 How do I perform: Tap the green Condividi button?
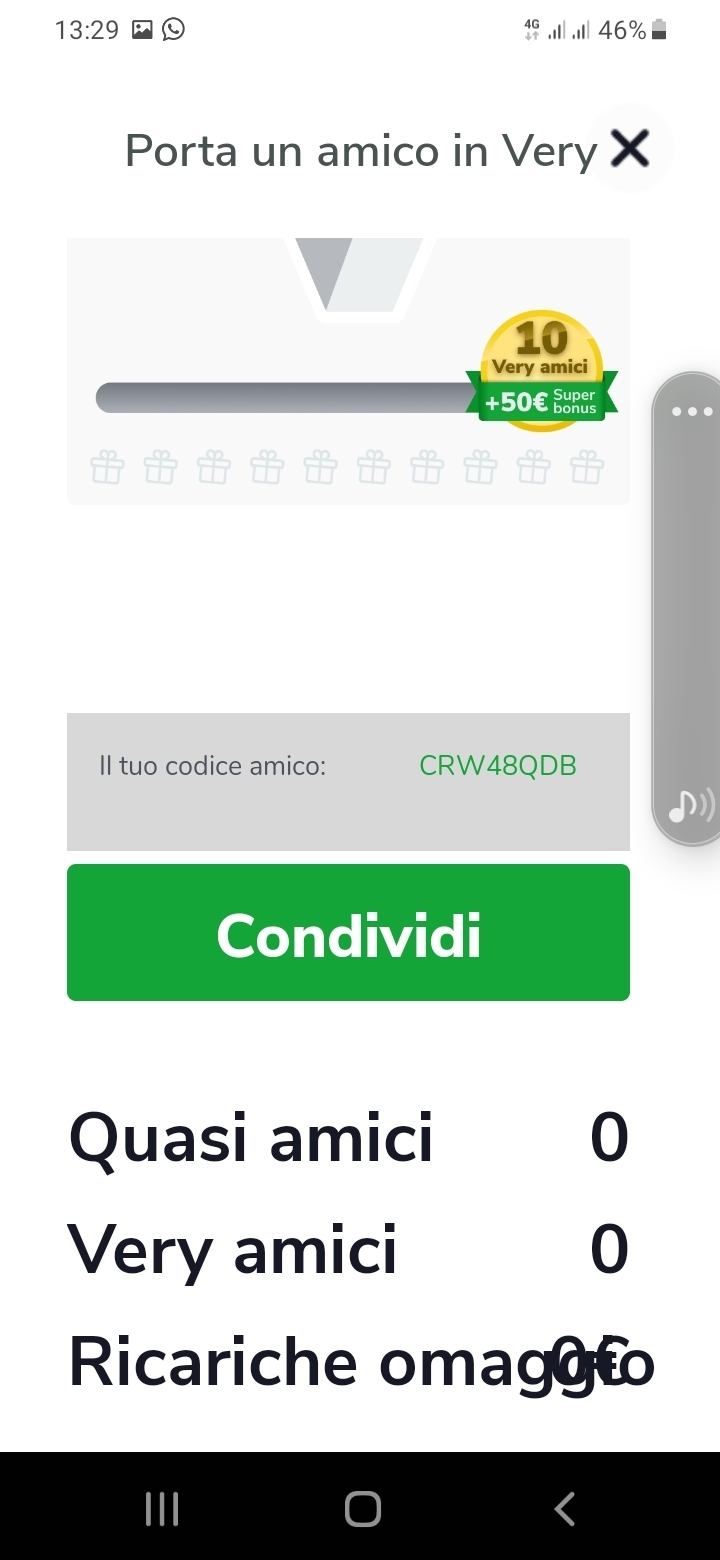pyautogui.click(x=348, y=932)
